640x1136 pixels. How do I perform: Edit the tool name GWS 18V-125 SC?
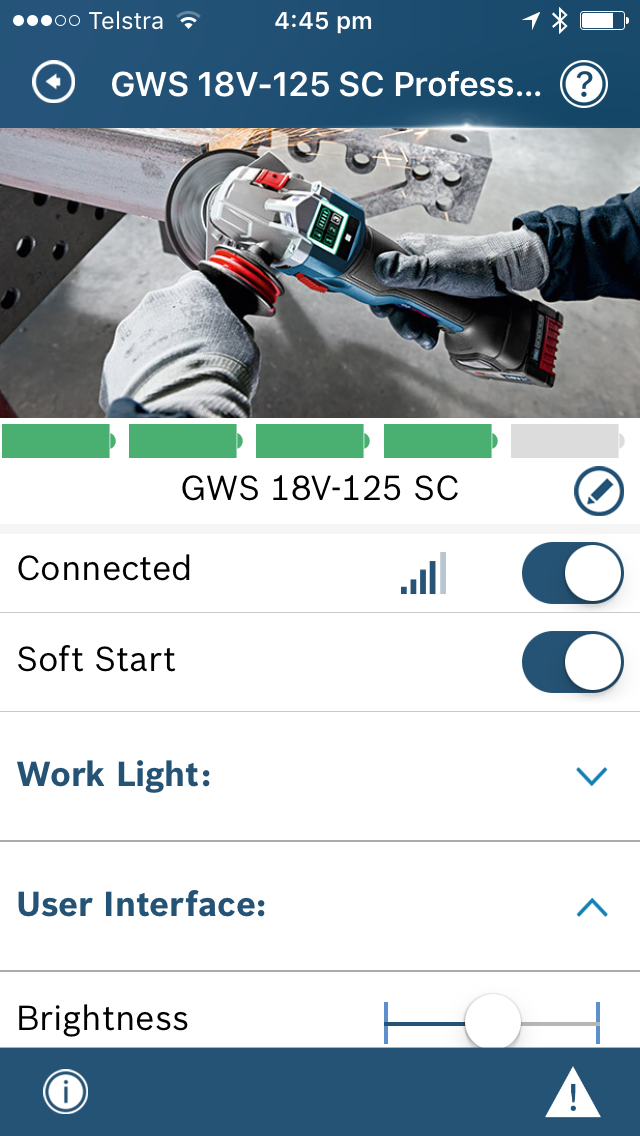(x=598, y=490)
